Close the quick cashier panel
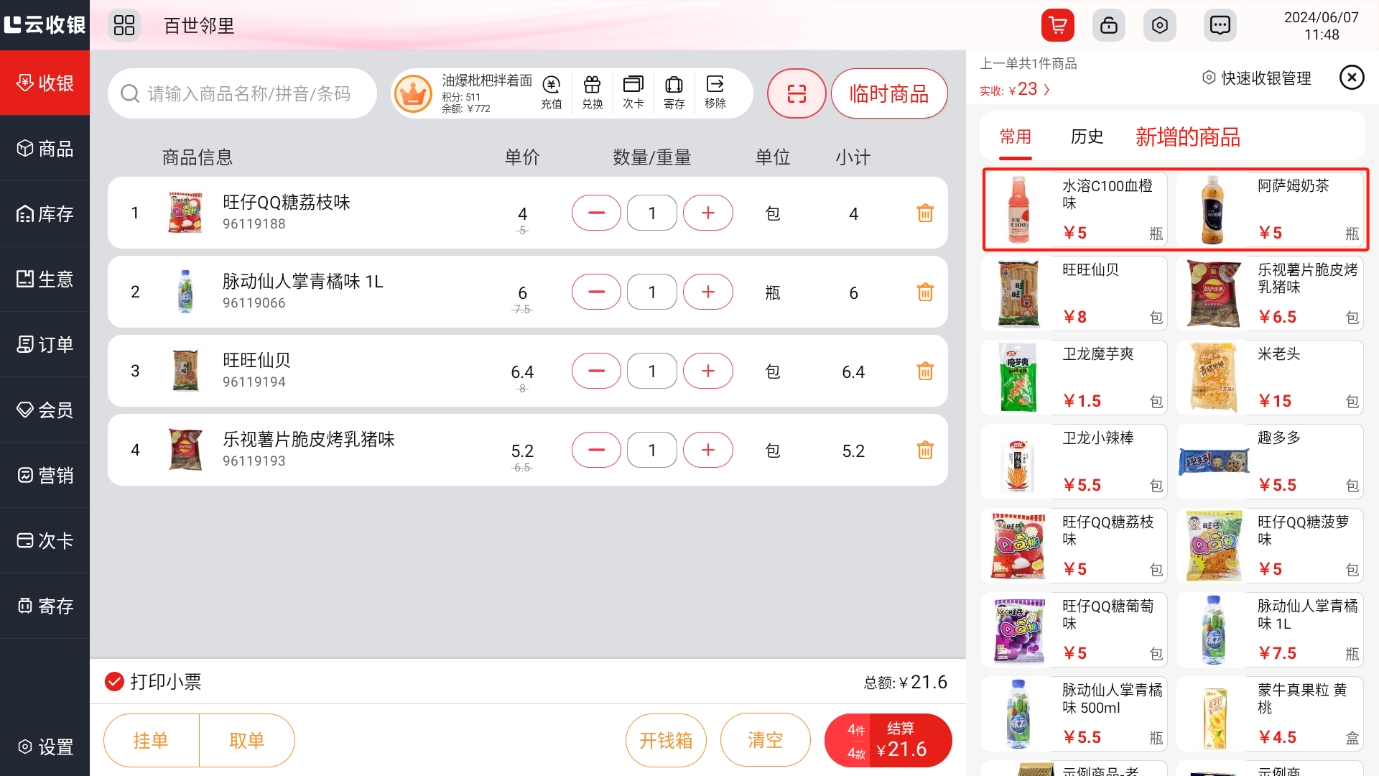This screenshot has height=776, width=1379. click(1351, 77)
